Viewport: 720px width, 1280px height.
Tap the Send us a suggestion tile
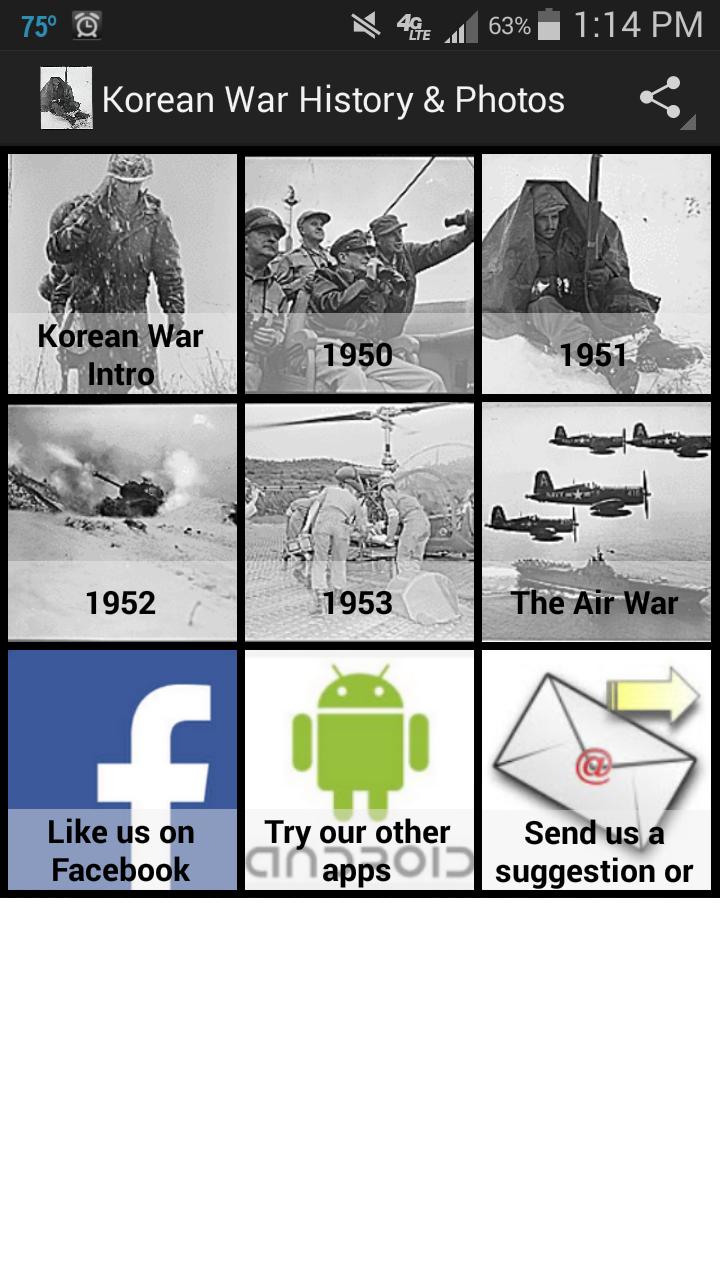click(596, 769)
